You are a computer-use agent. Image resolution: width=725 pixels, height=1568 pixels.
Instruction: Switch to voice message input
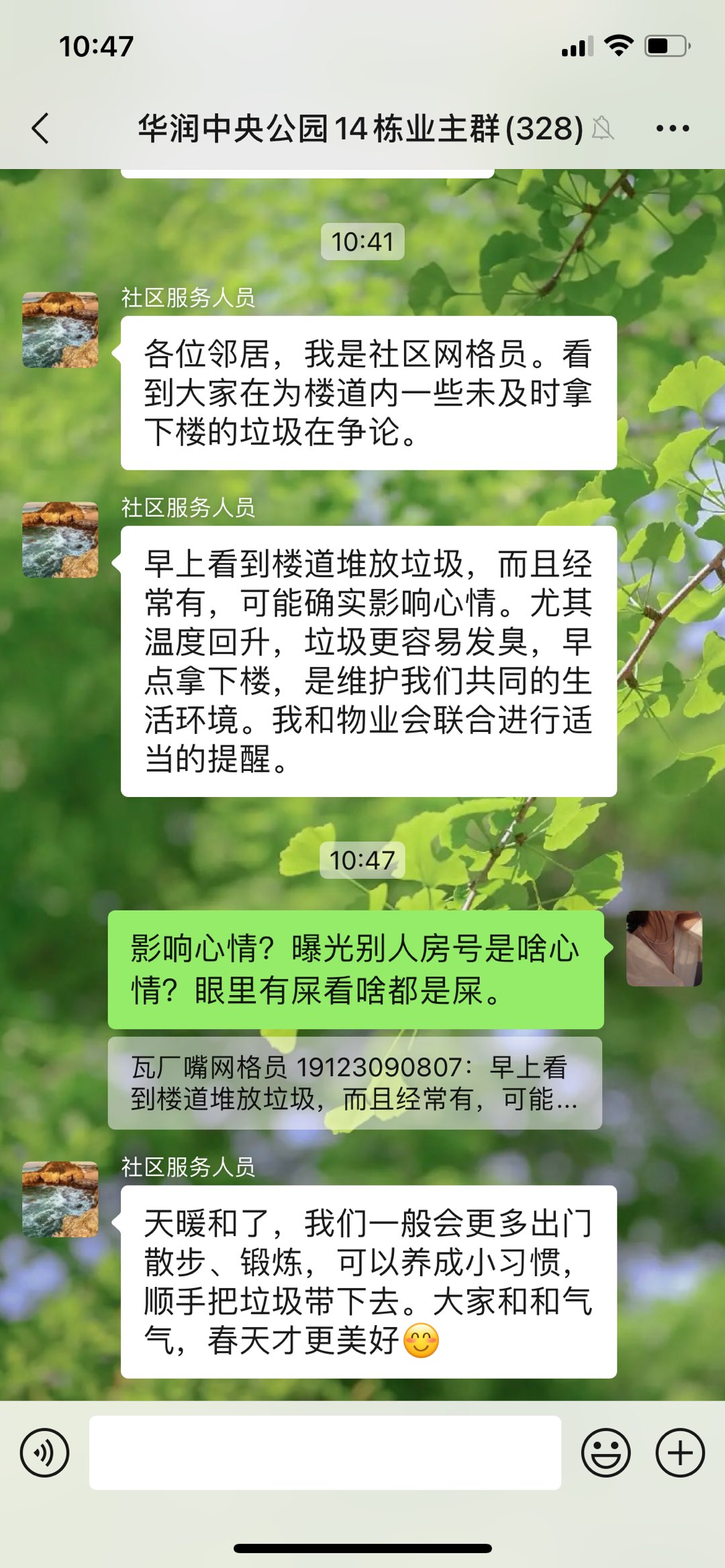click(44, 1453)
